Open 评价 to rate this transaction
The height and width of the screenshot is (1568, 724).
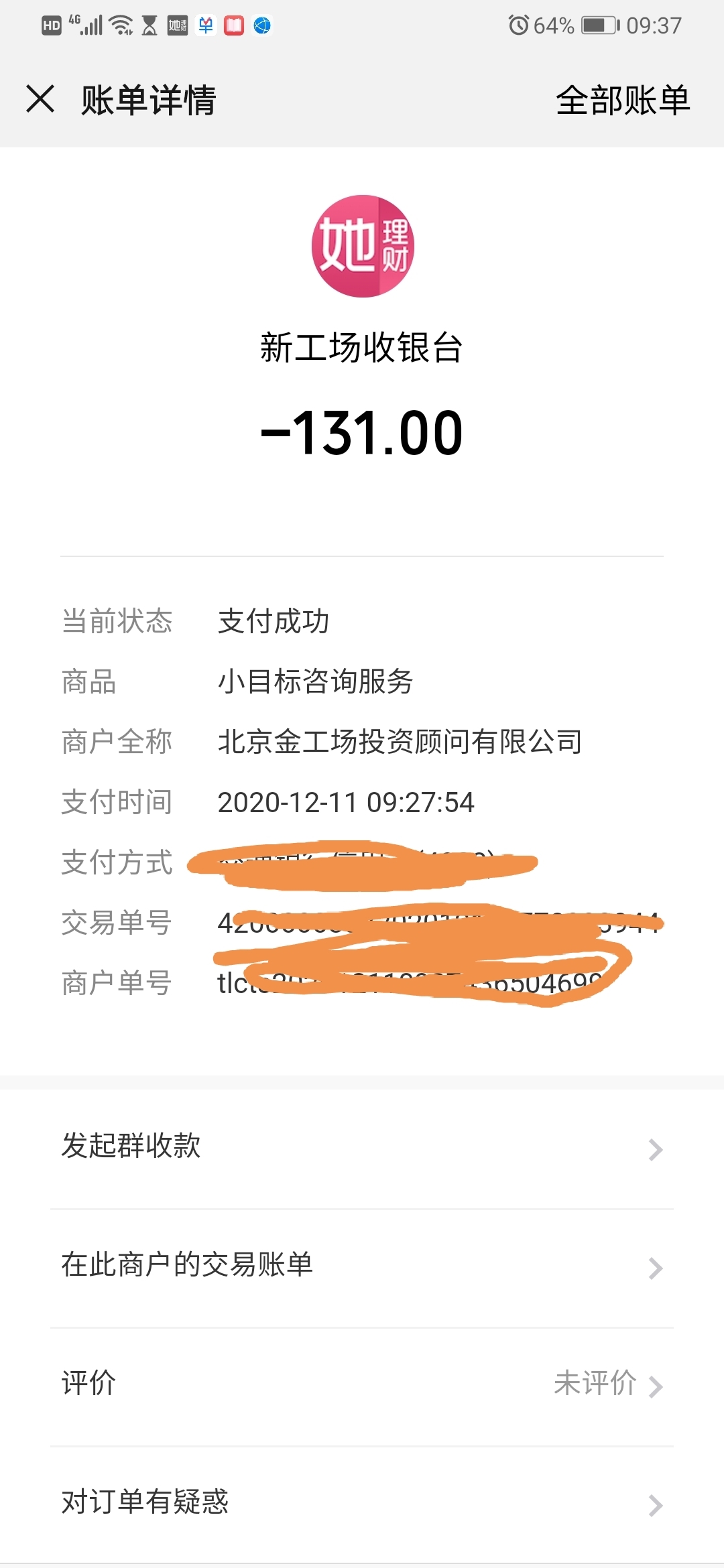(x=362, y=1386)
